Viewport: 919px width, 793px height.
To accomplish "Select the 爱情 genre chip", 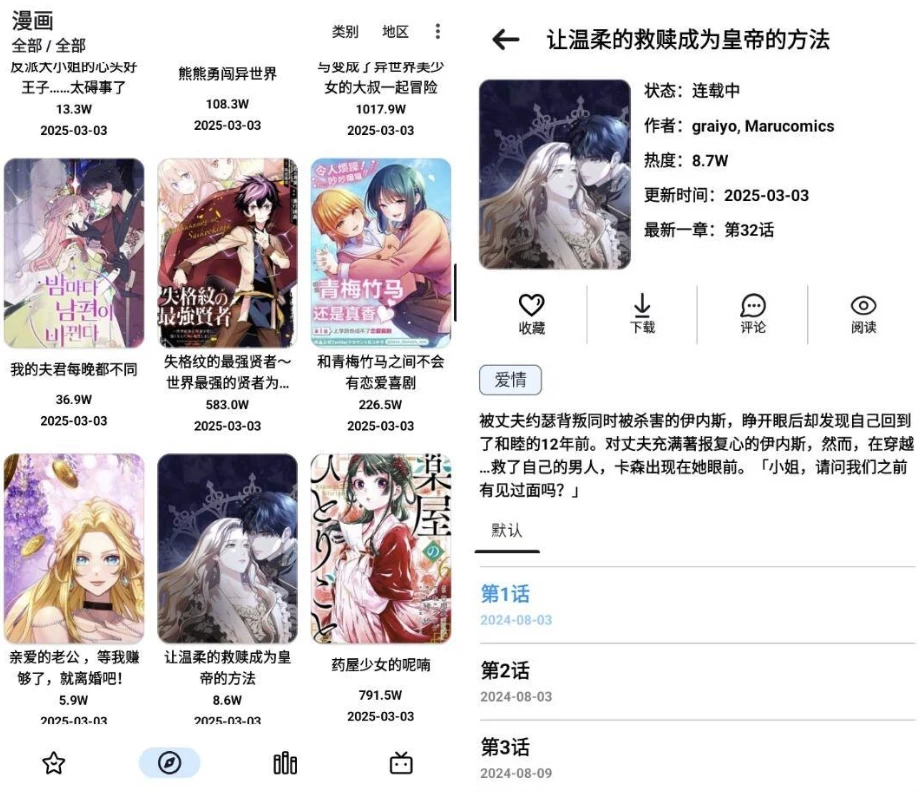I will click(511, 380).
